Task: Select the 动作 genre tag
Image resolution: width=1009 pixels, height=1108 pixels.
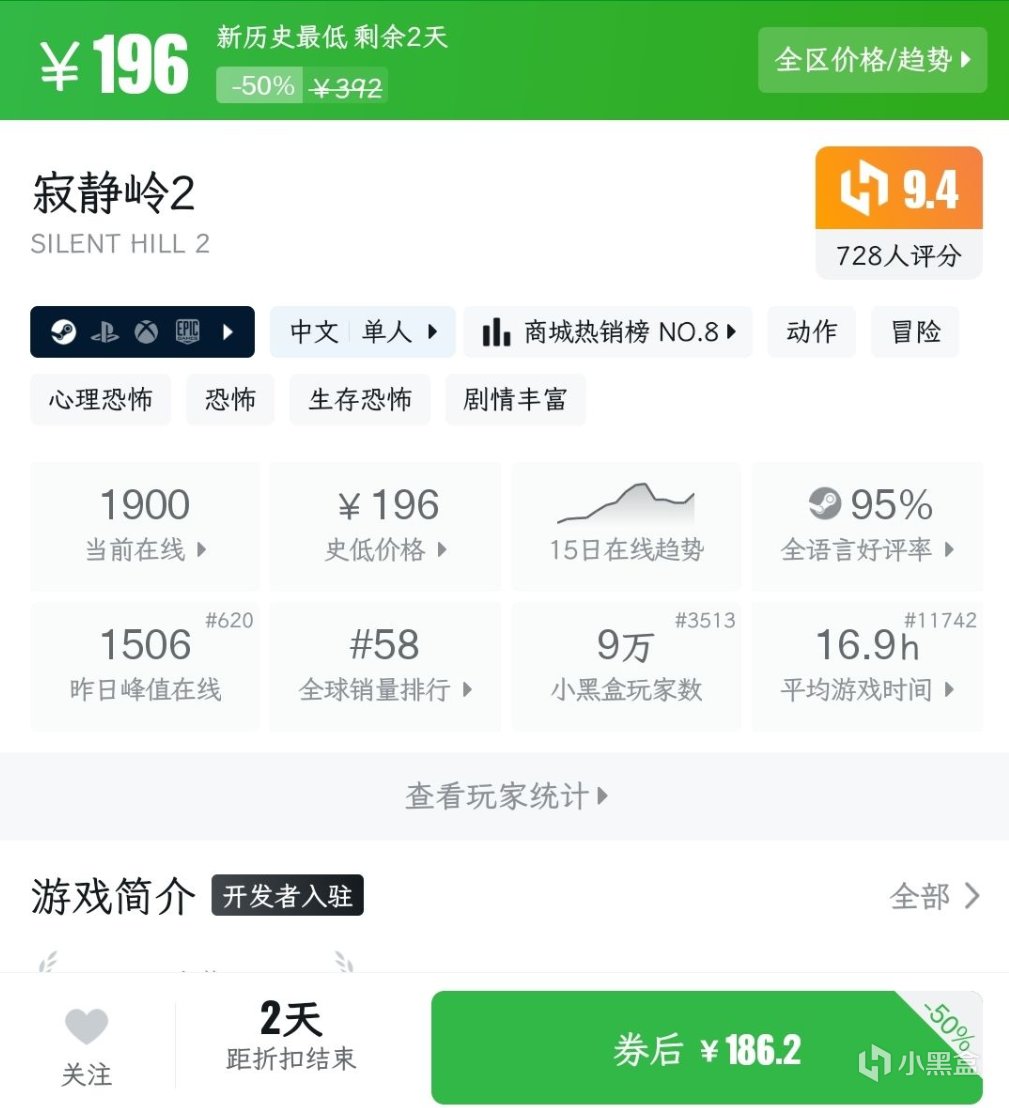Action: pyautogui.click(x=811, y=331)
